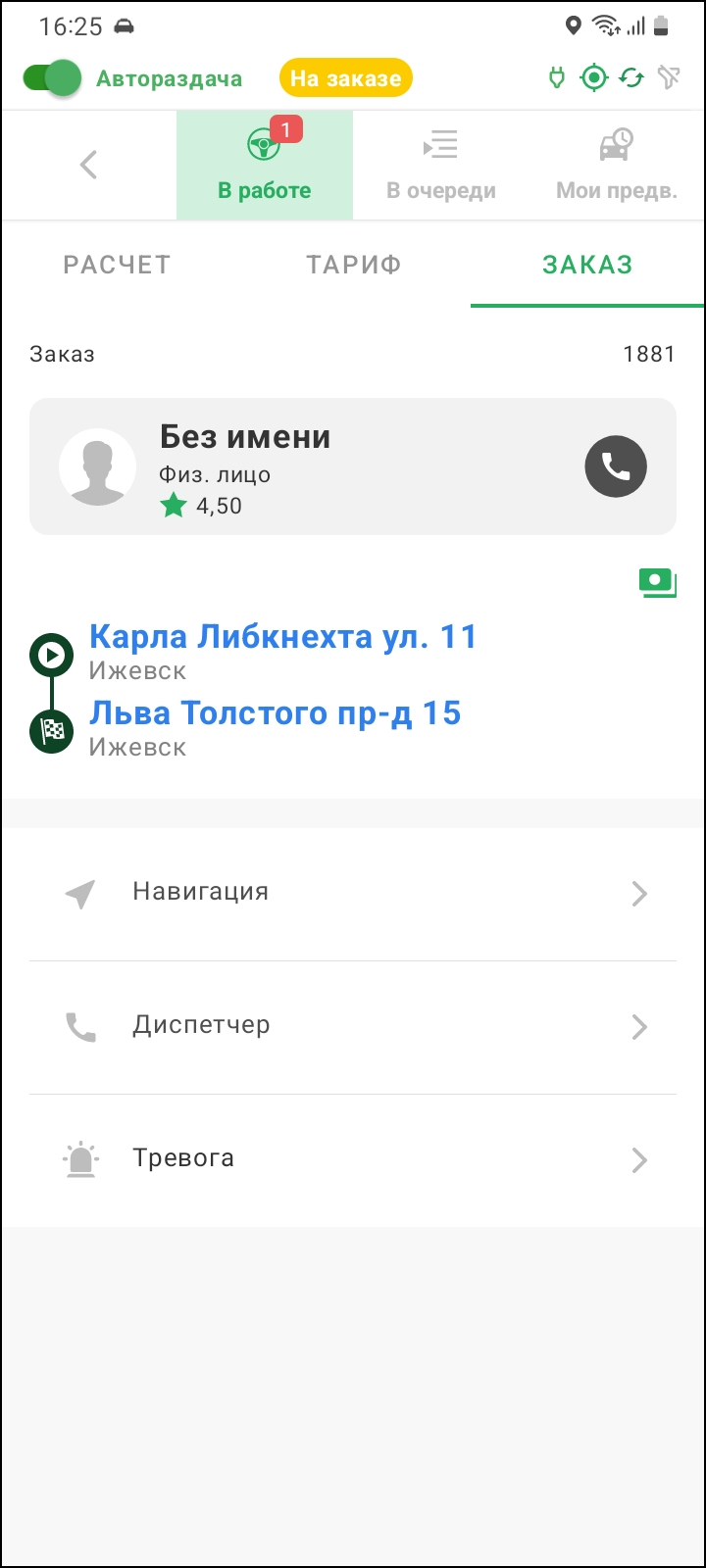Open destination Льва Толстого пр-д 15

click(x=275, y=713)
